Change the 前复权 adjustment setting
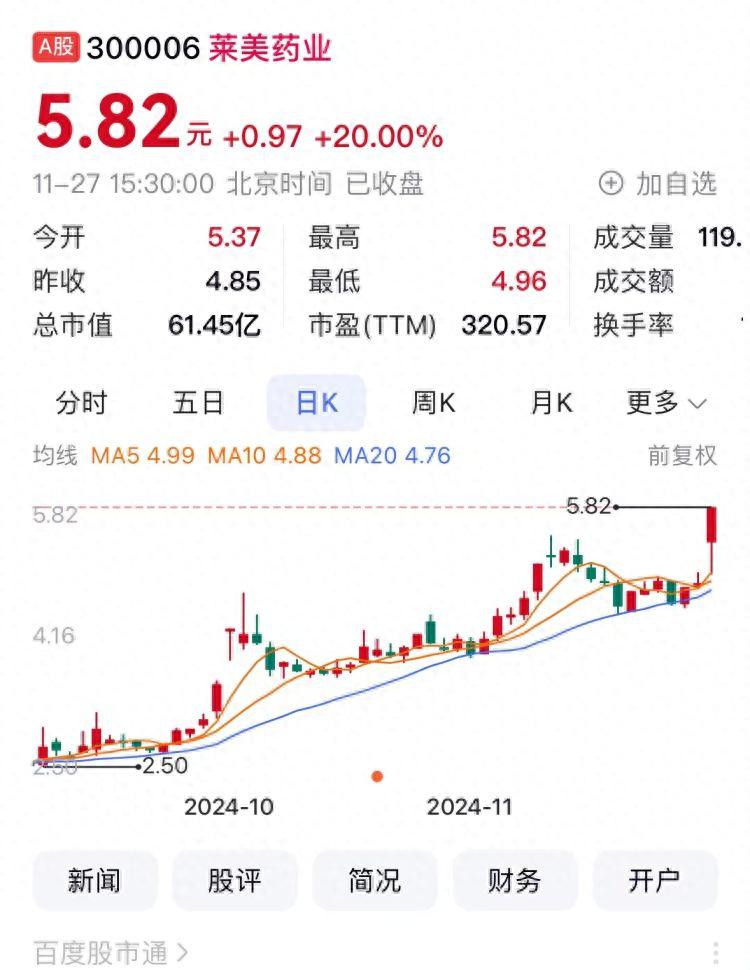750x970 pixels. pyautogui.click(x=682, y=456)
